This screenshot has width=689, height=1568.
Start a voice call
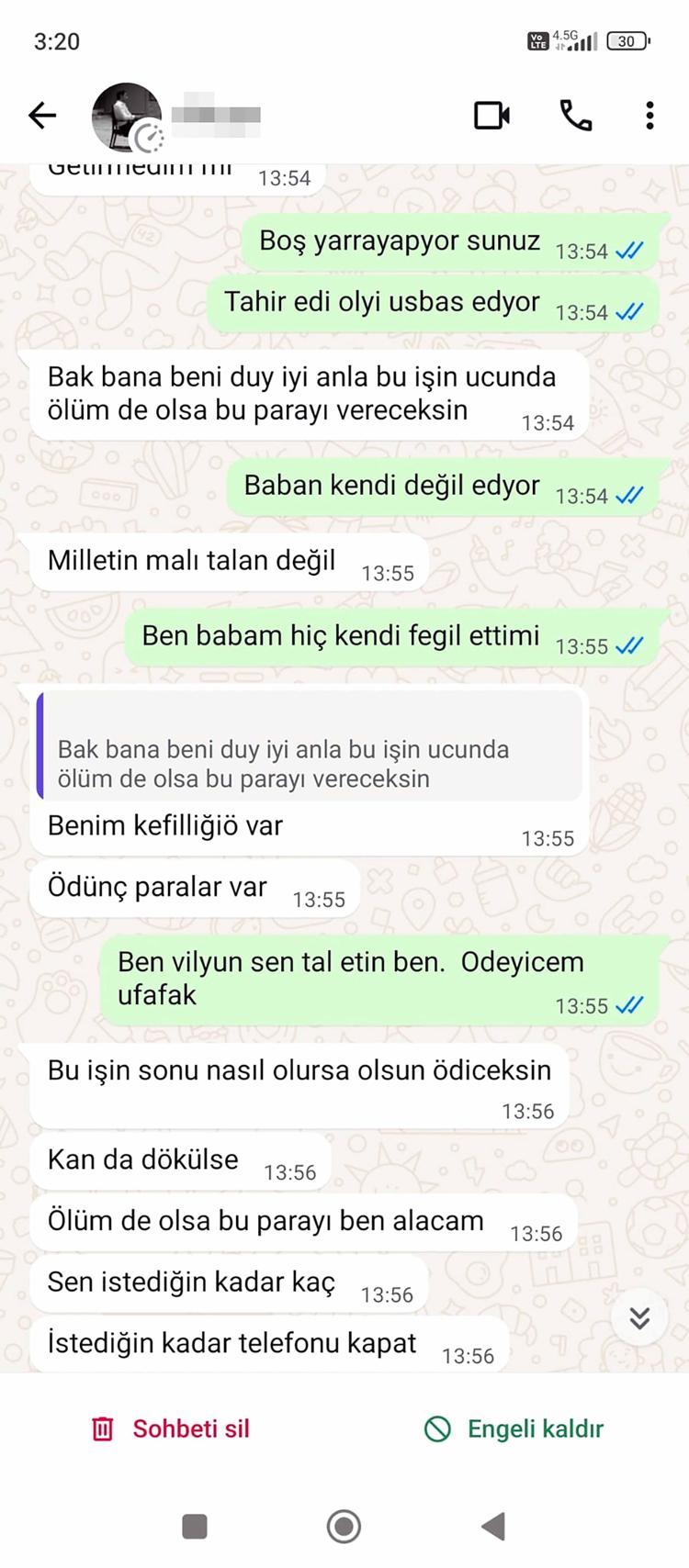576,116
